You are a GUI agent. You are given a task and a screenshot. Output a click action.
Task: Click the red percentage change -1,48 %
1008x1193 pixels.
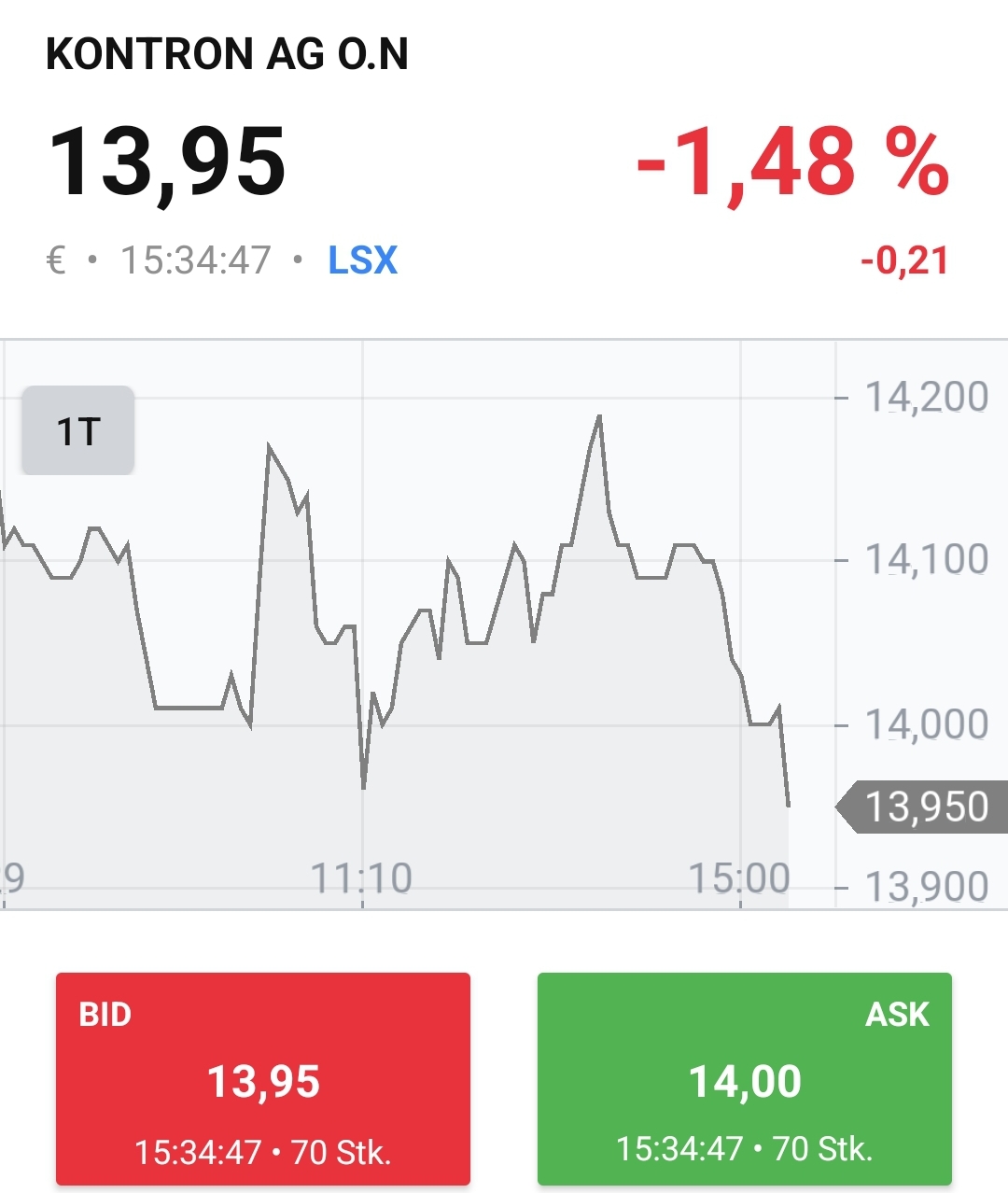click(790, 163)
